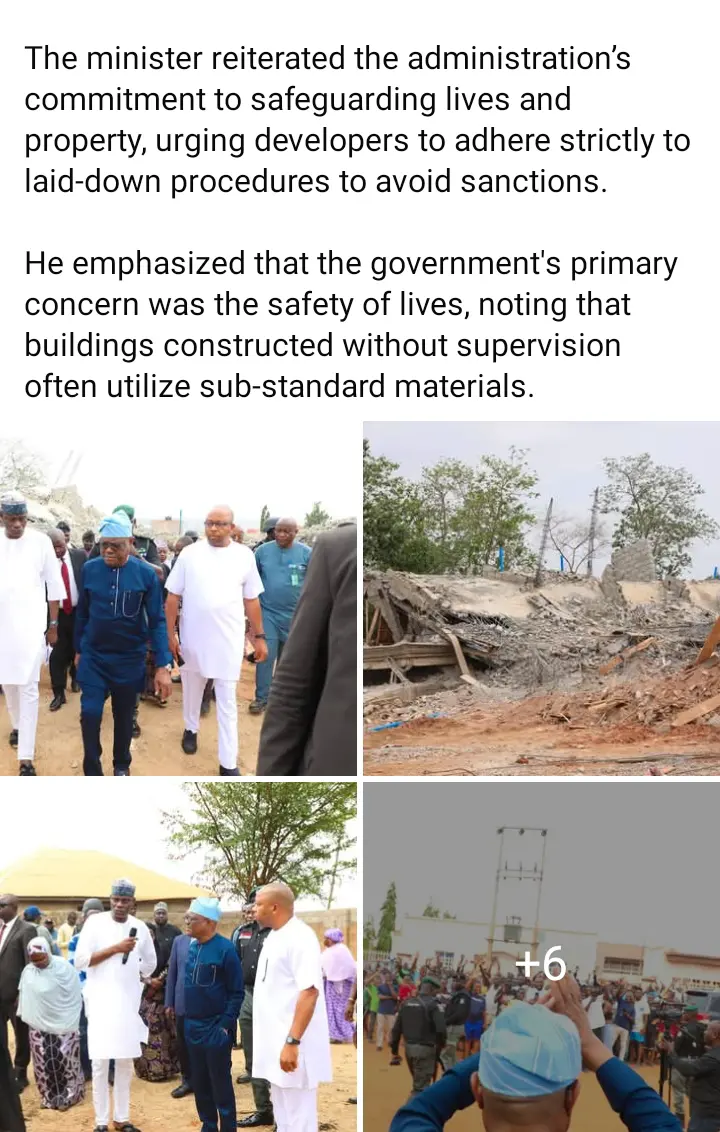View the collapsed building rubble photo
This screenshot has height=1132, width=720.
pyautogui.click(x=541, y=598)
